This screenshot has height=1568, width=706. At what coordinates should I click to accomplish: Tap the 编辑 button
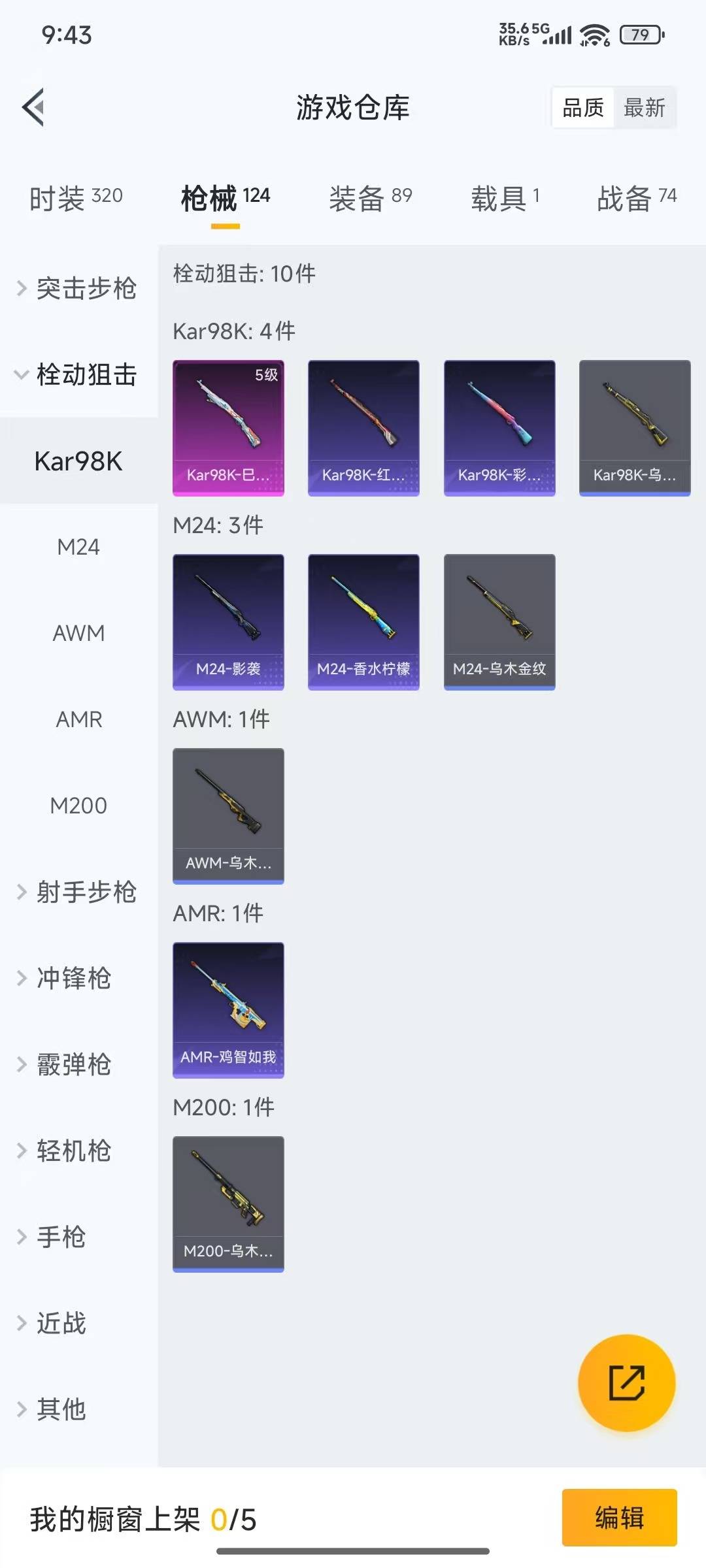(x=619, y=1517)
